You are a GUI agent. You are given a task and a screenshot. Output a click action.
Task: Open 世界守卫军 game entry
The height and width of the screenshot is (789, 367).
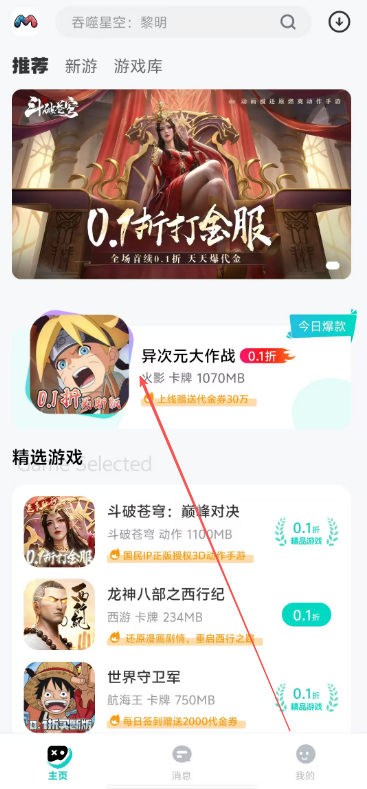(x=182, y=697)
